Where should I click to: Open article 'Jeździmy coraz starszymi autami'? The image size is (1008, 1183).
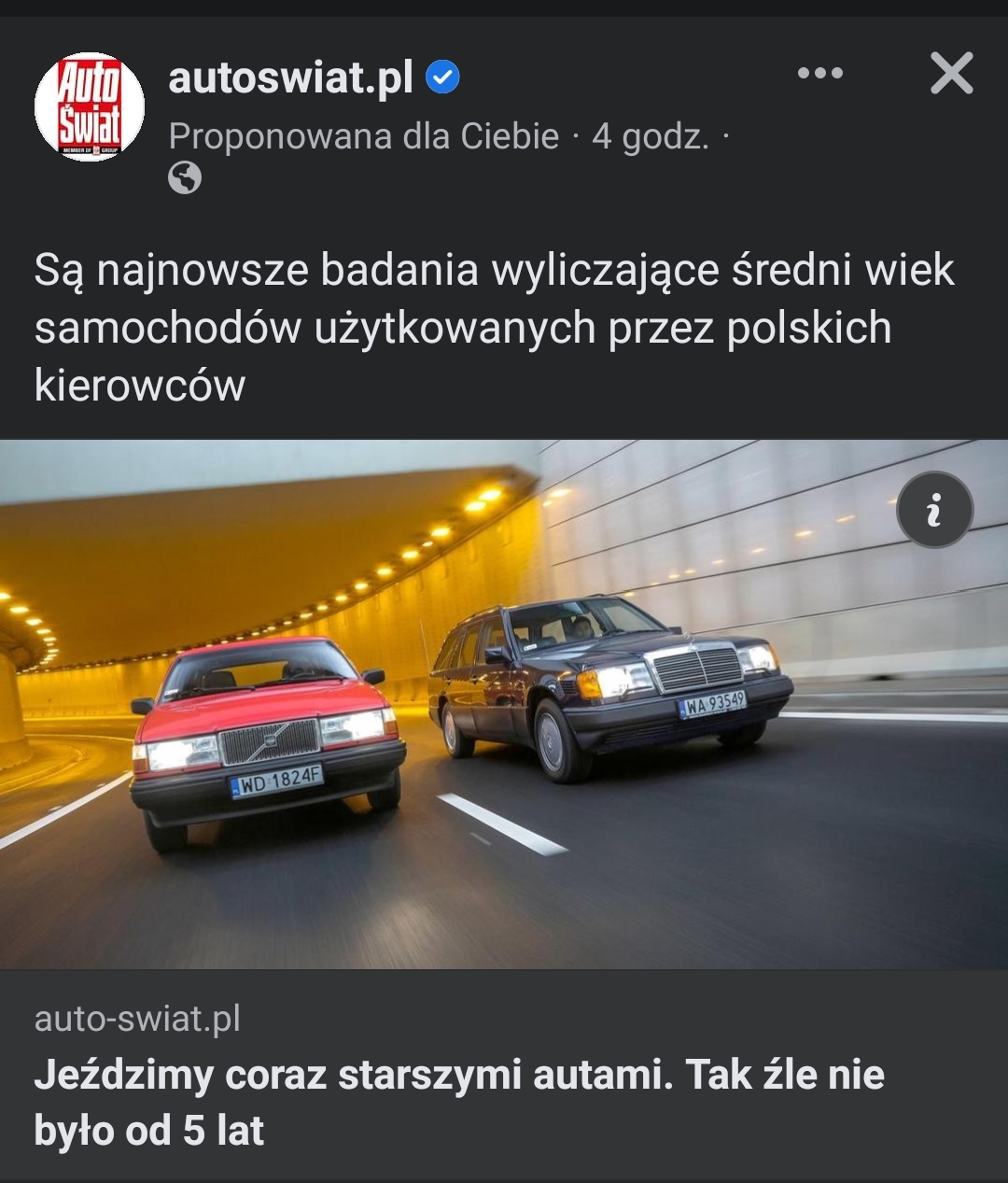point(459,1102)
